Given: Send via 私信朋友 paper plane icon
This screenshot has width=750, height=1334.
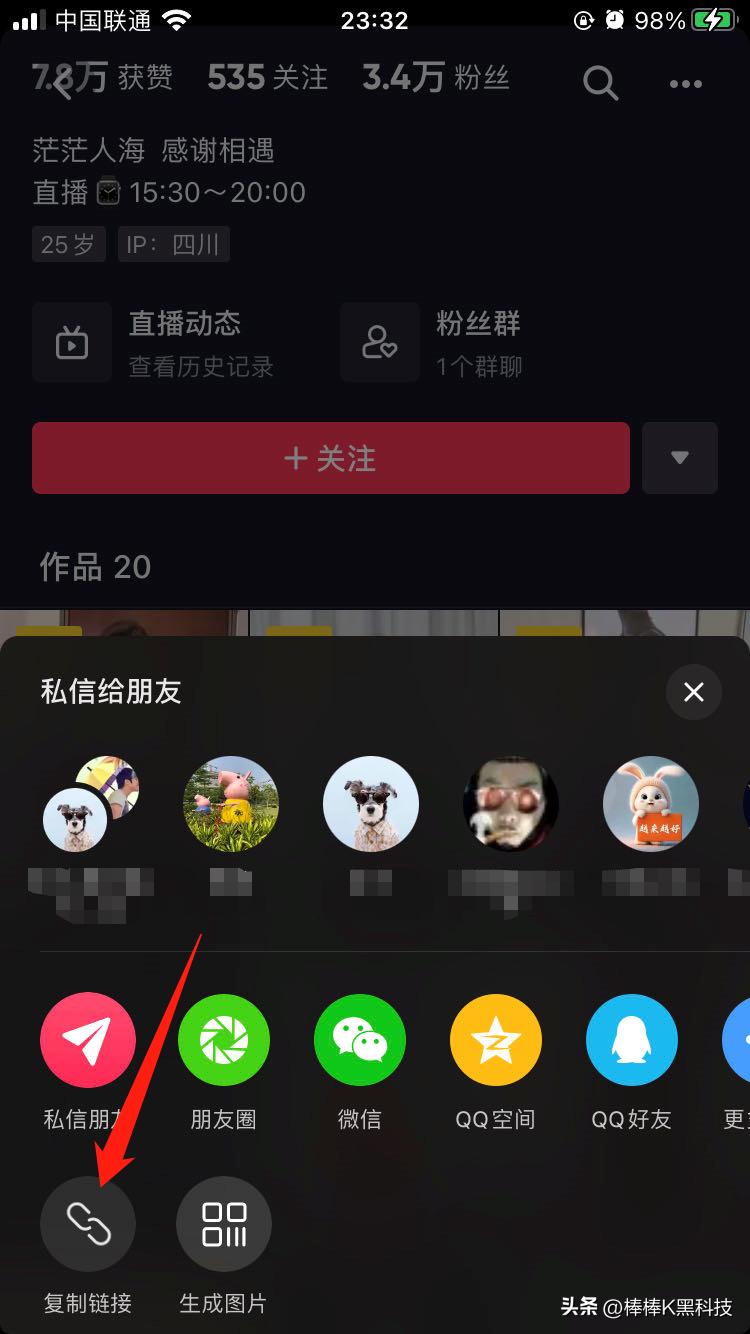Looking at the screenshot, I should click(x=88, y=1040).
